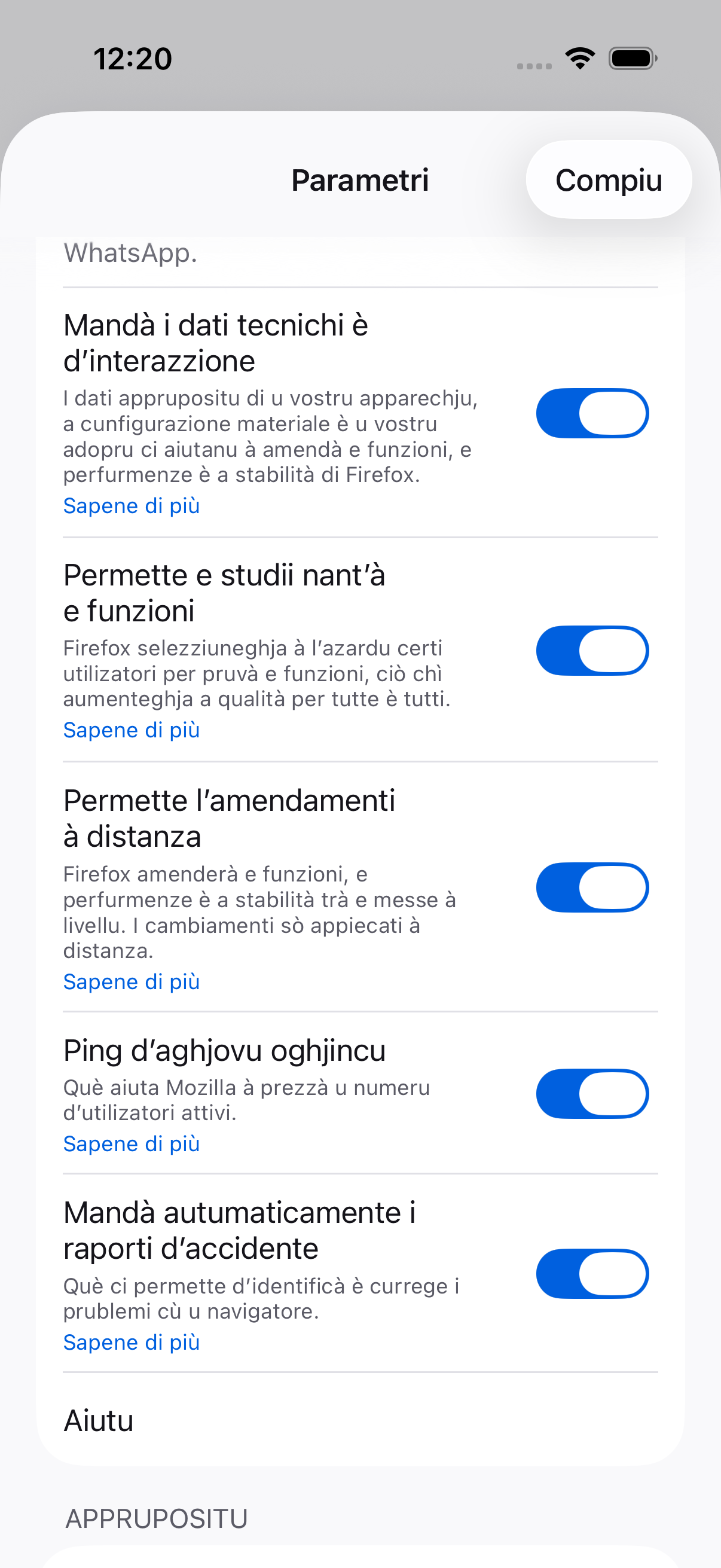Image resolution: width=721 pixels, height=1568 pixels.
Task: Toggle Mandà i dati tecnichi è d'interazzione
Action: pos(592,413)
